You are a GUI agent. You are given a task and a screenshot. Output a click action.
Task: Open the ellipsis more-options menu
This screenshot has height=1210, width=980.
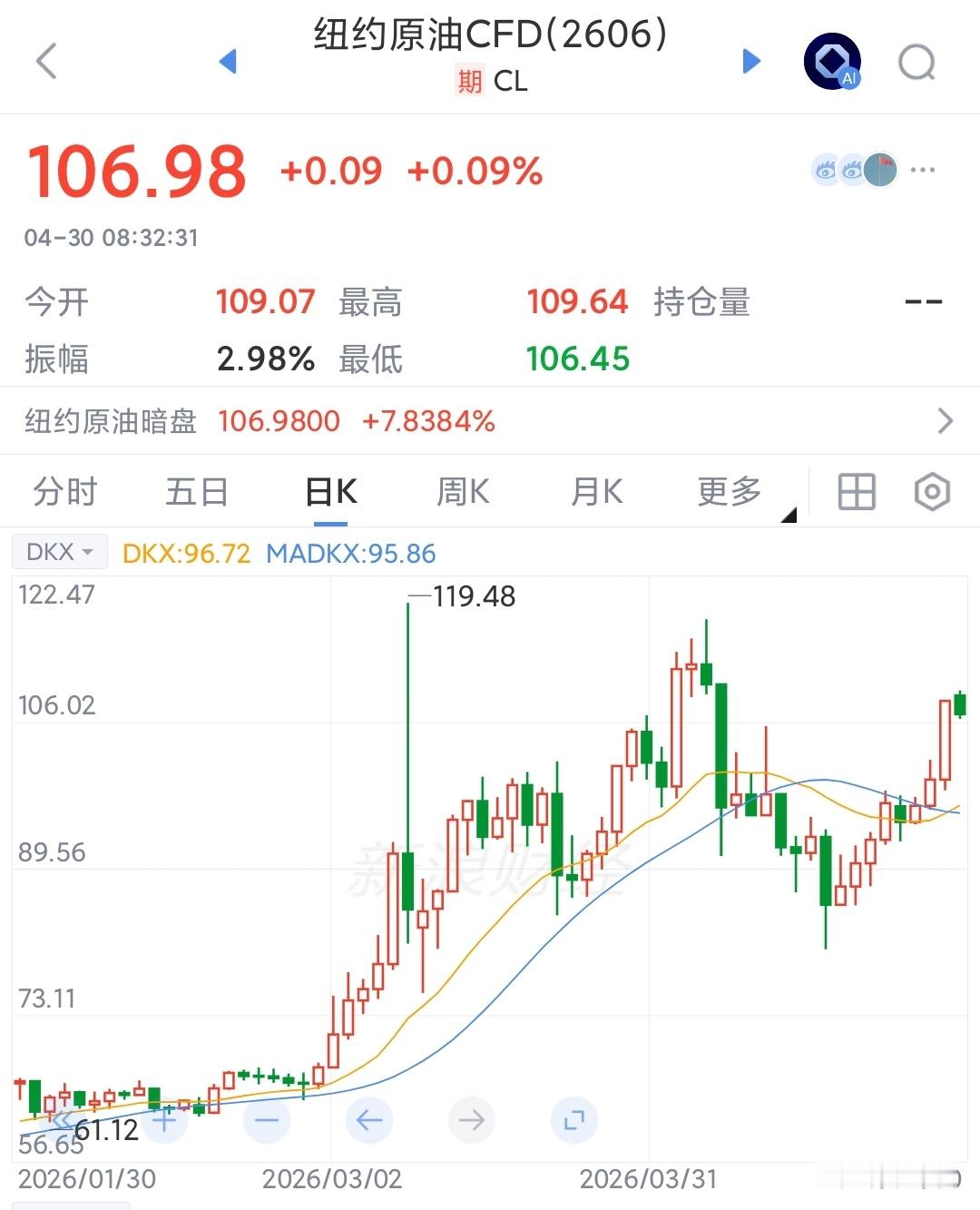click(924, 169)
